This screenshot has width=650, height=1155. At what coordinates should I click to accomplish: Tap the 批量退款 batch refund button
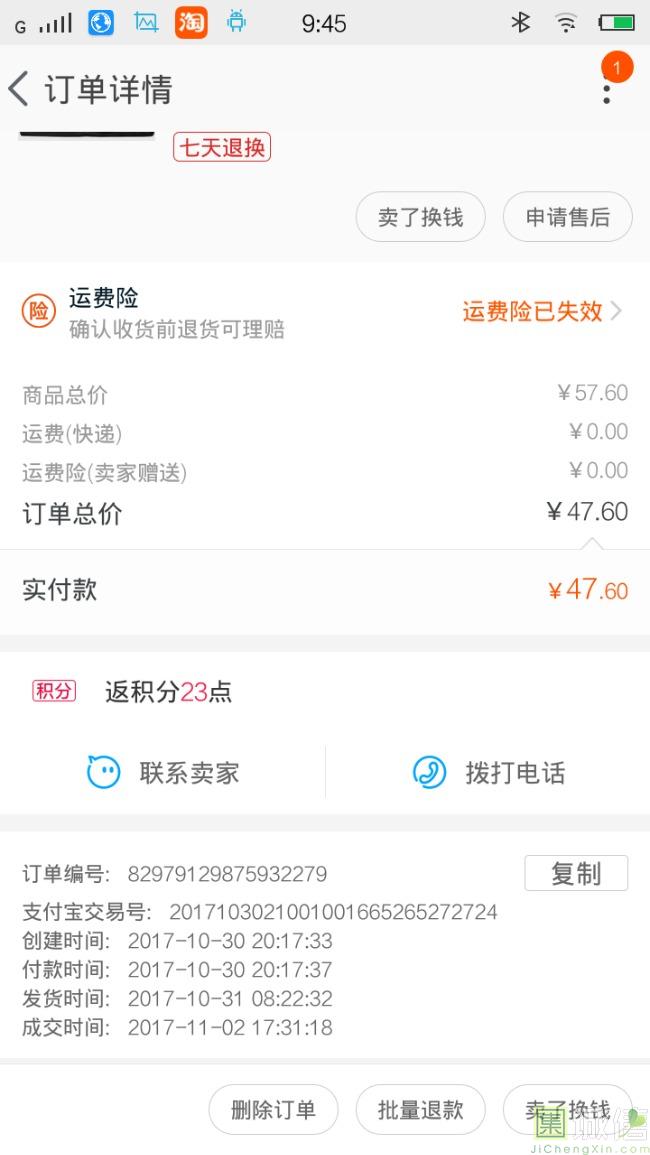point(421,1109)
